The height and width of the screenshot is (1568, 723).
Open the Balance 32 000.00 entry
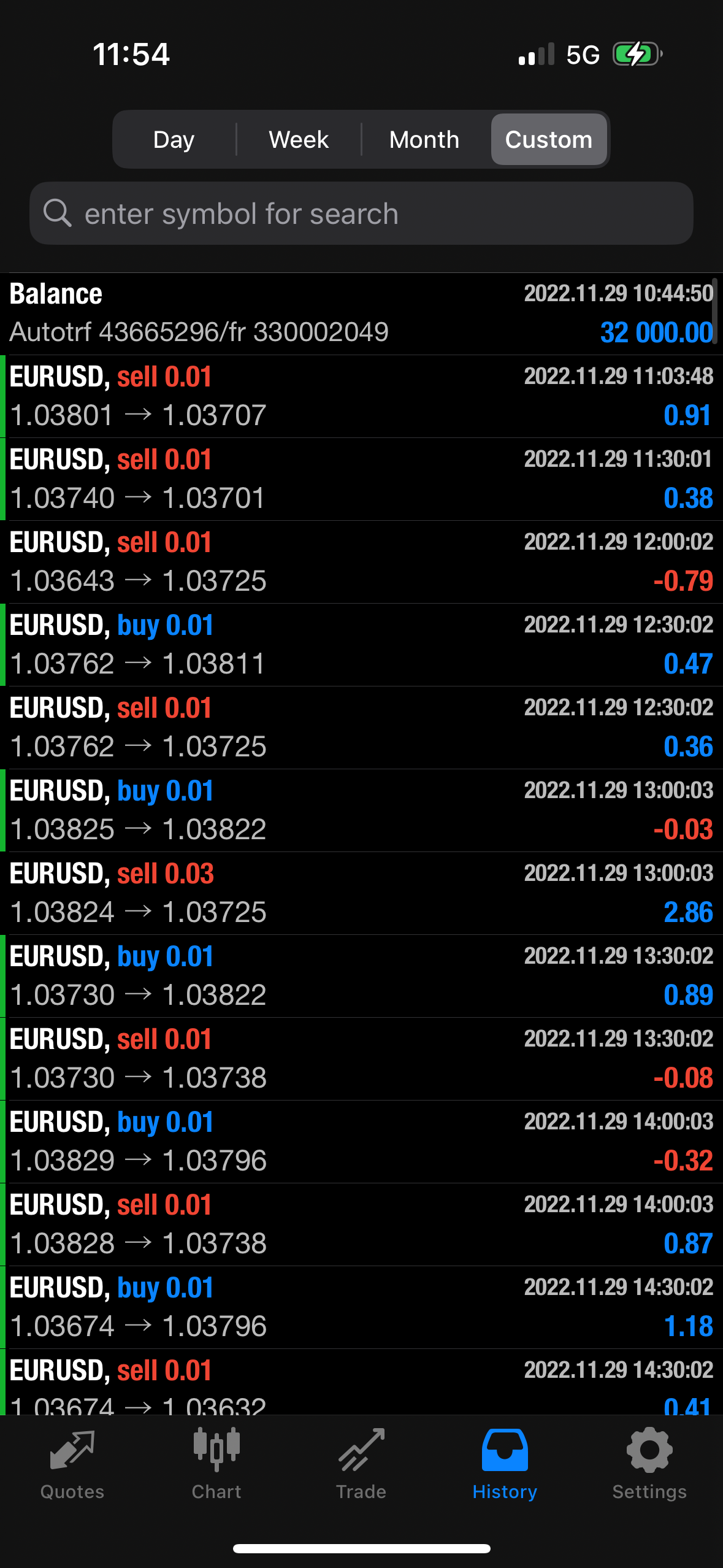coord(361,313)
